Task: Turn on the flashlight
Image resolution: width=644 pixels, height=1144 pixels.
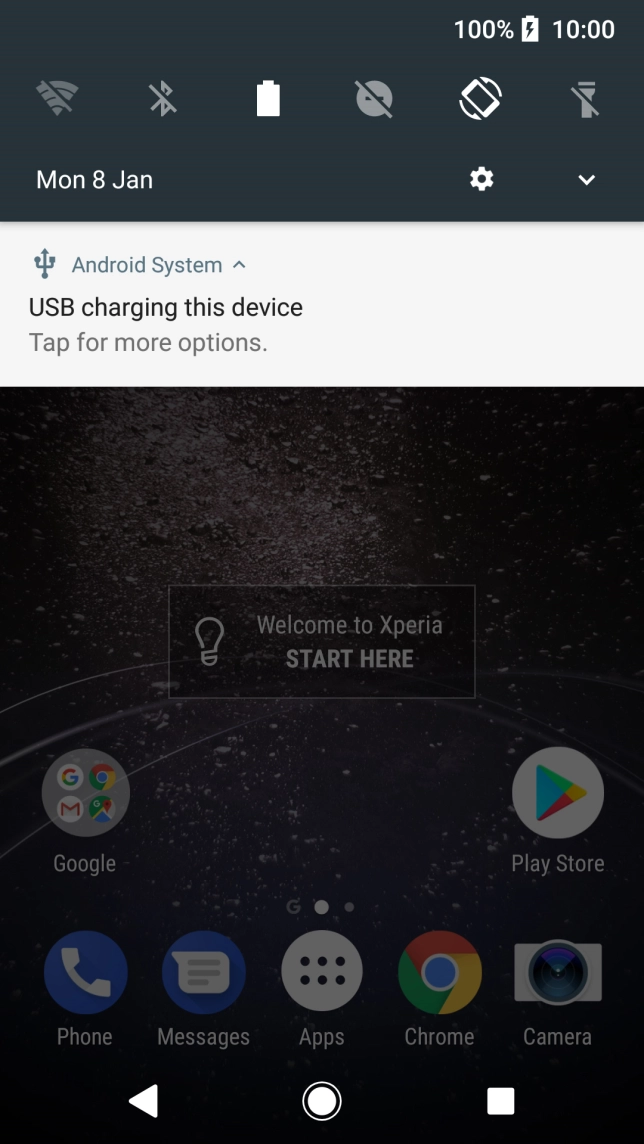Action: point(585,99)
